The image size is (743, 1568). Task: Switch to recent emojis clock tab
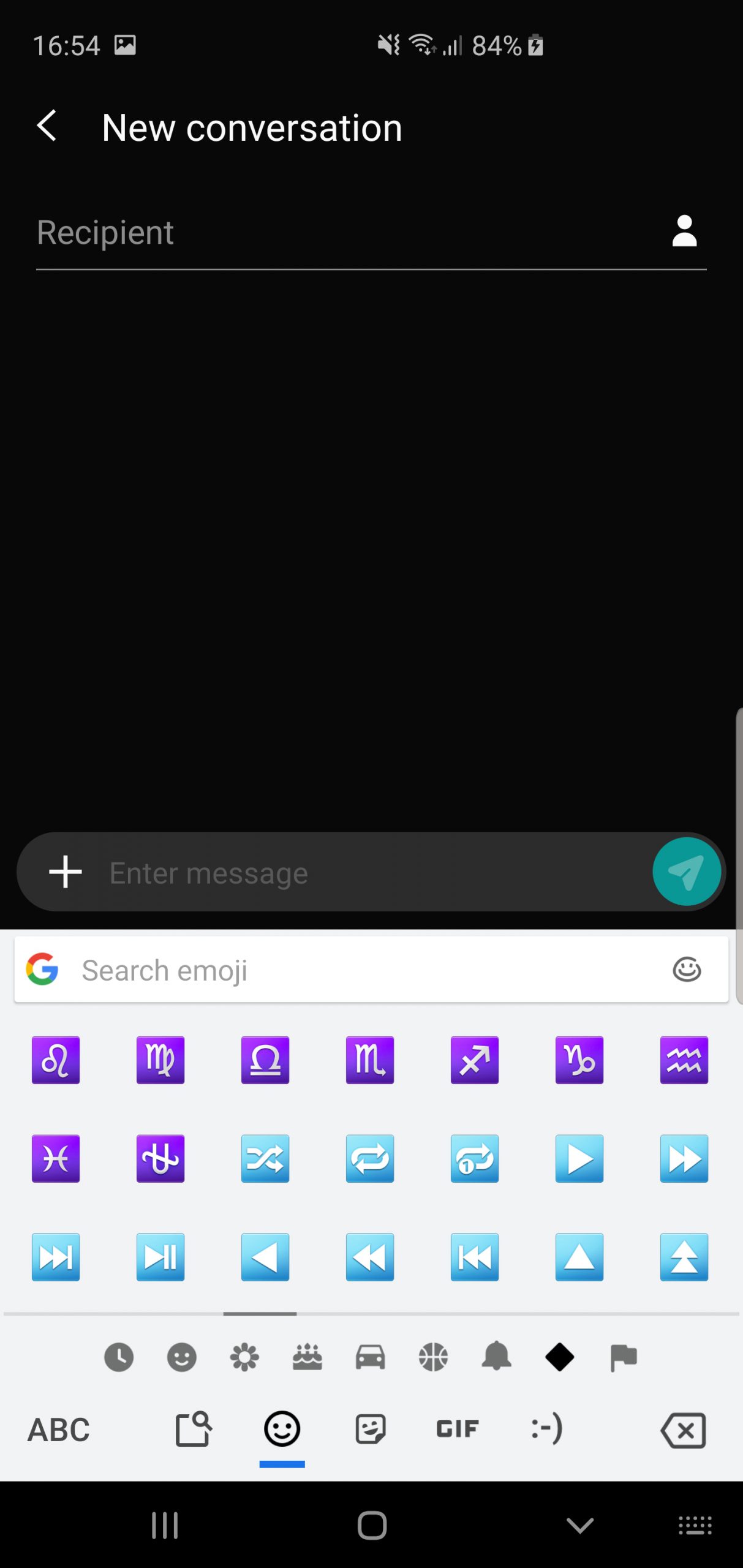[x=119, y=1357]
